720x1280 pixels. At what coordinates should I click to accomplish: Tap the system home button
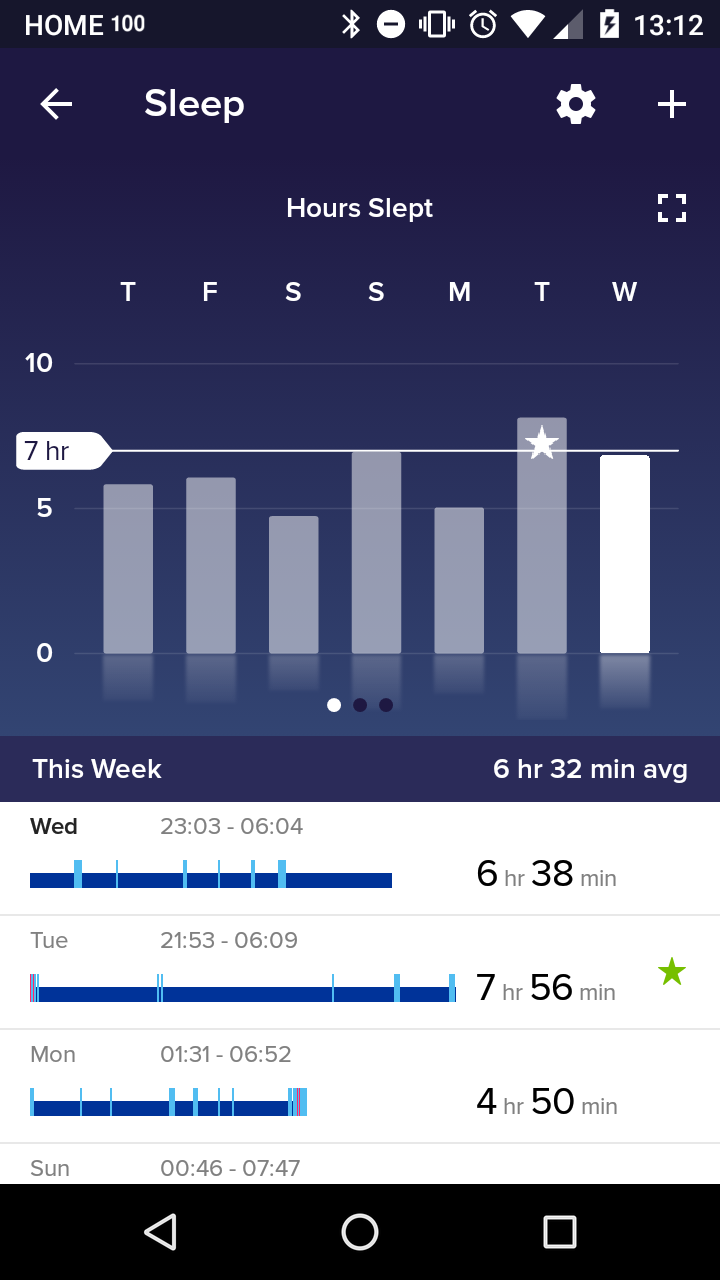[360, 1232]
